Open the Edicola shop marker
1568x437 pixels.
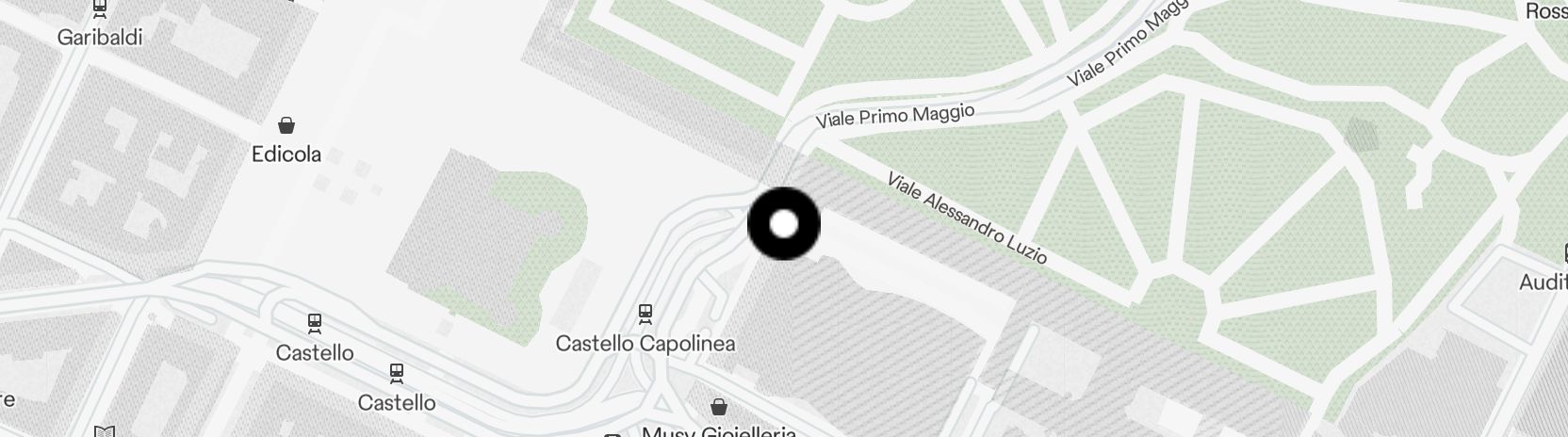pyautogui.click(x=286, y=125)
